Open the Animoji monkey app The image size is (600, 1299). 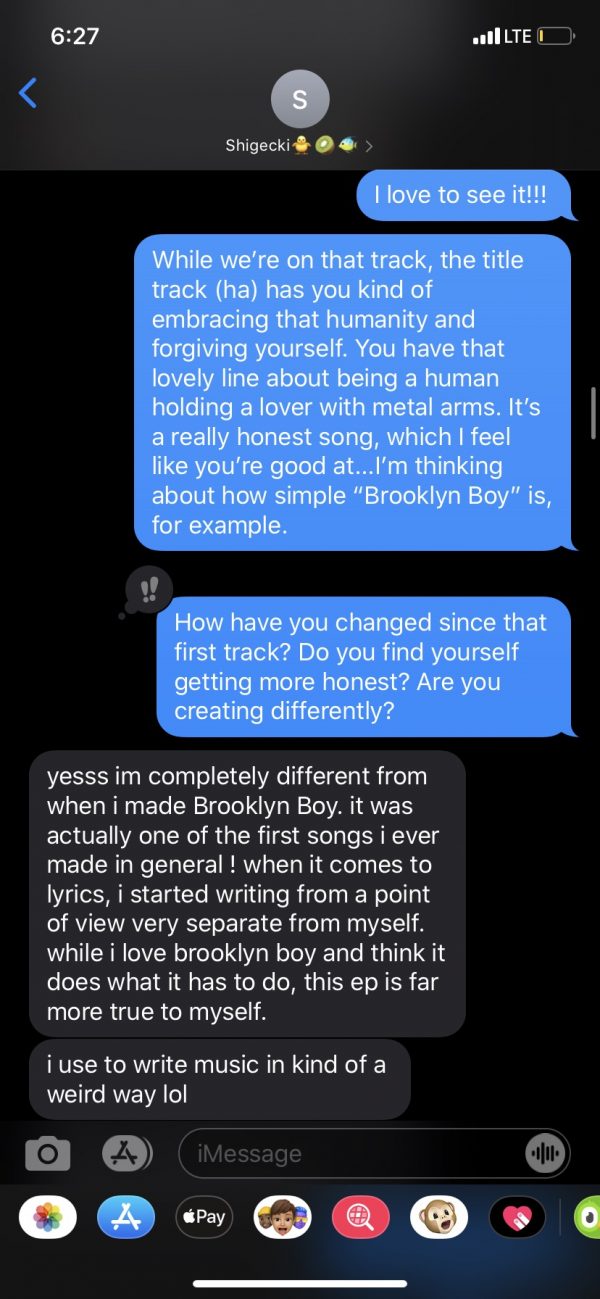tap(439, 1217)
